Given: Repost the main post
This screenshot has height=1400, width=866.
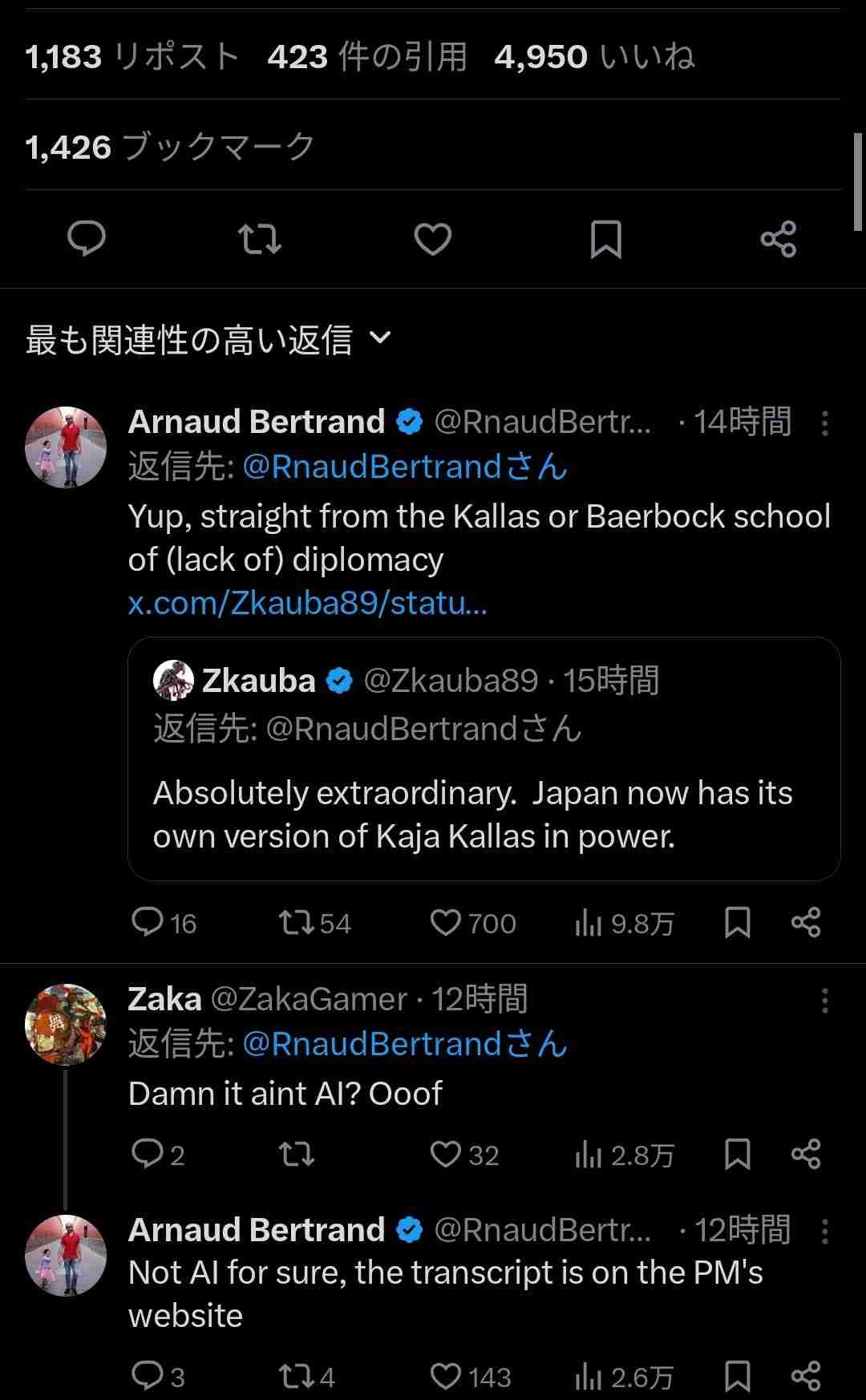Looking at the screenshot, I should 260,239.
